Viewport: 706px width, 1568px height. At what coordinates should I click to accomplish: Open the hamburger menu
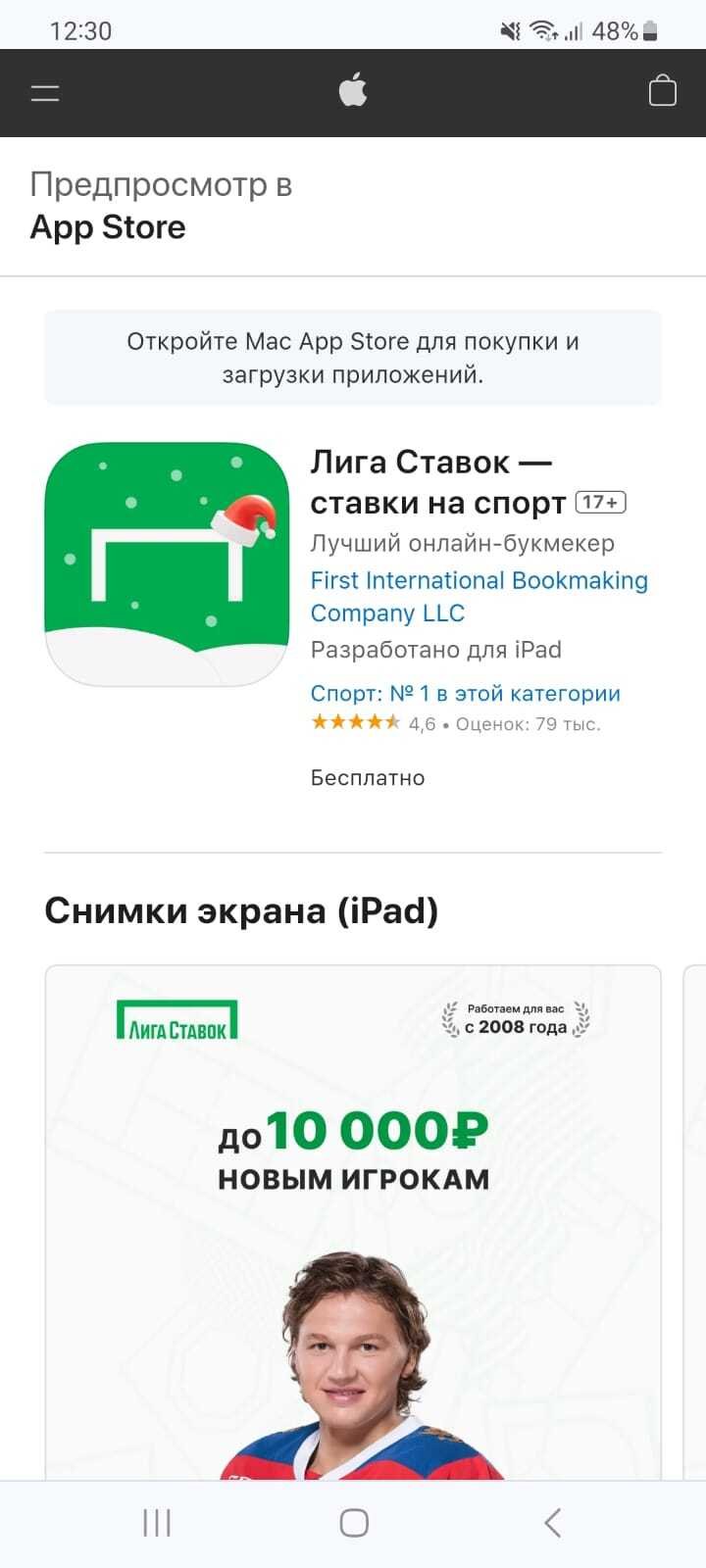click(x=45, y=93)
